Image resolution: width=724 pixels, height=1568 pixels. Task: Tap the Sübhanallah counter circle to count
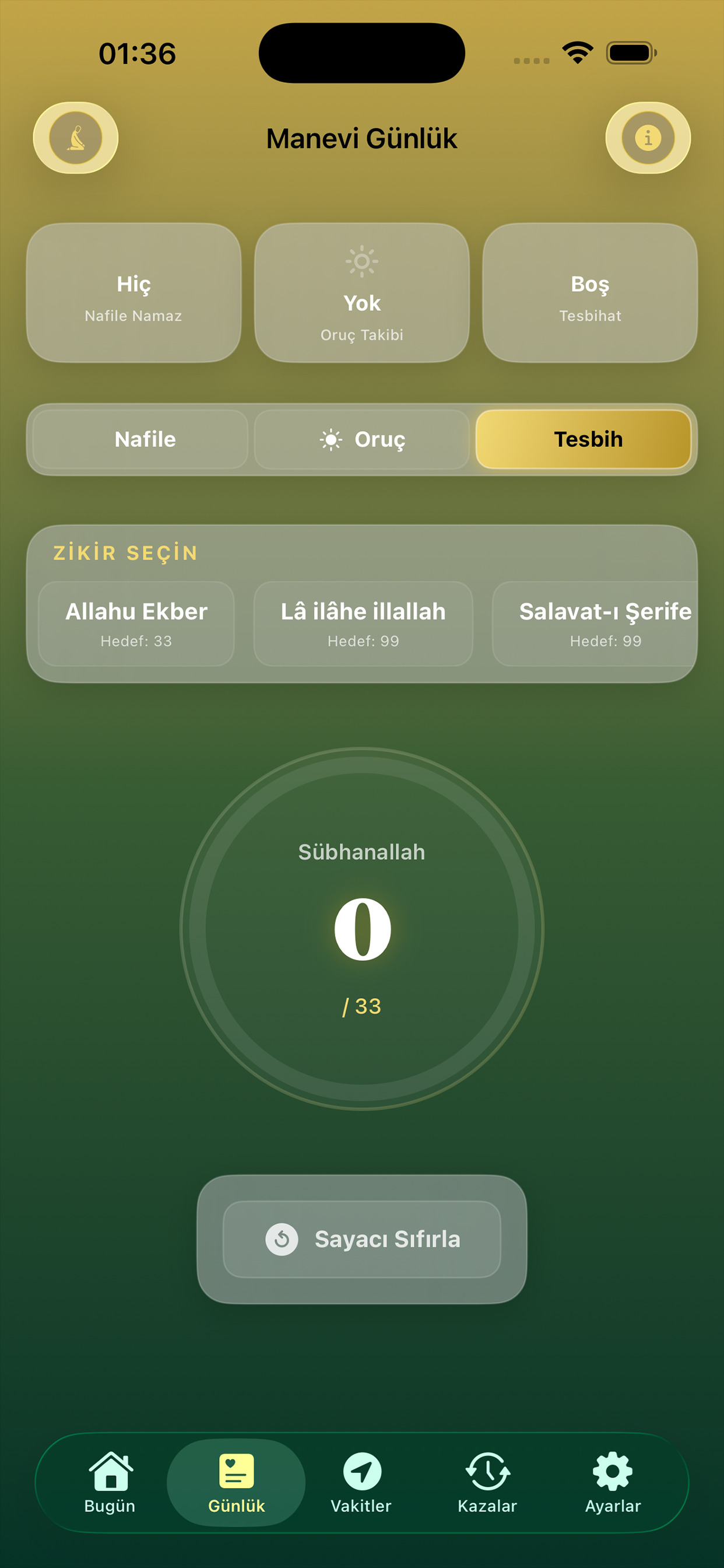pos(362,929)
